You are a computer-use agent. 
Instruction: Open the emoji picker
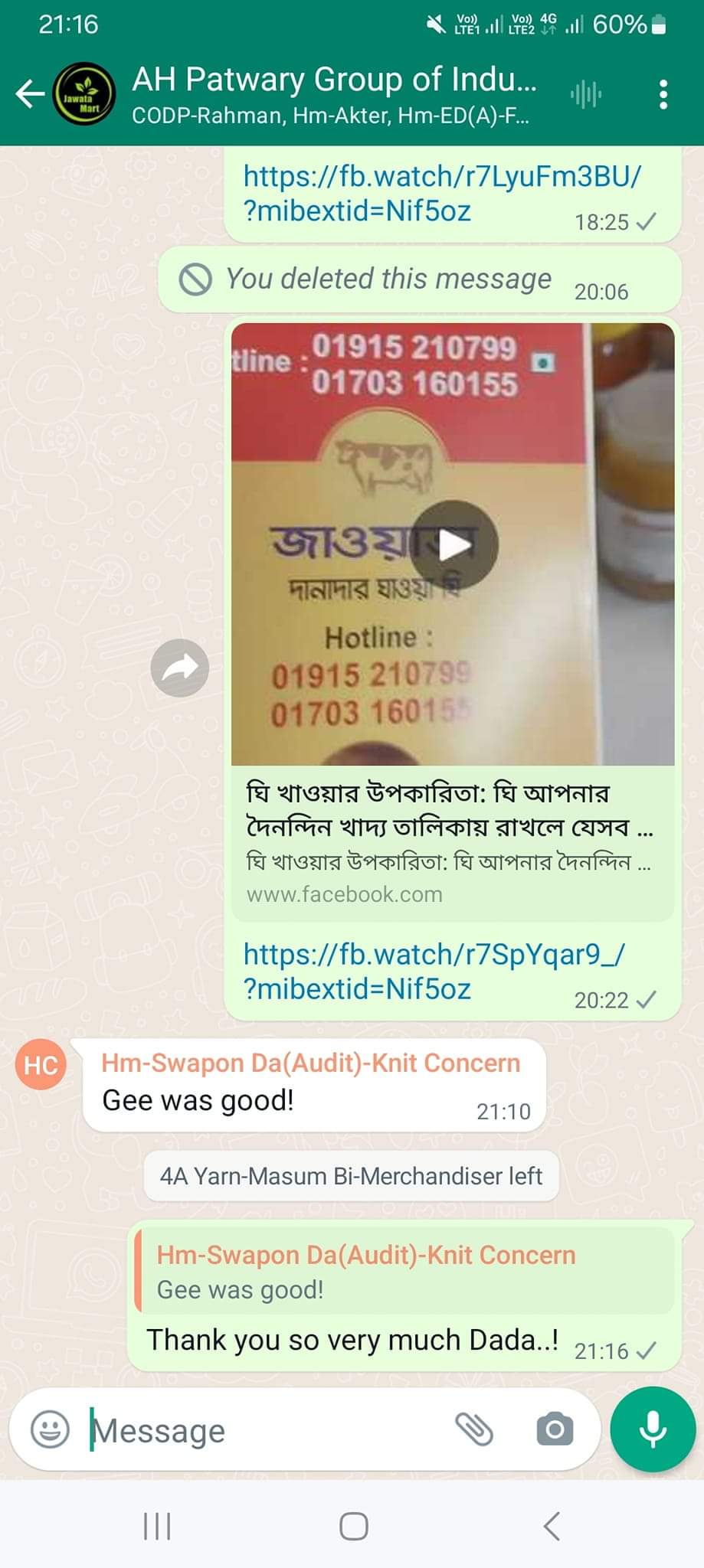50,1429
